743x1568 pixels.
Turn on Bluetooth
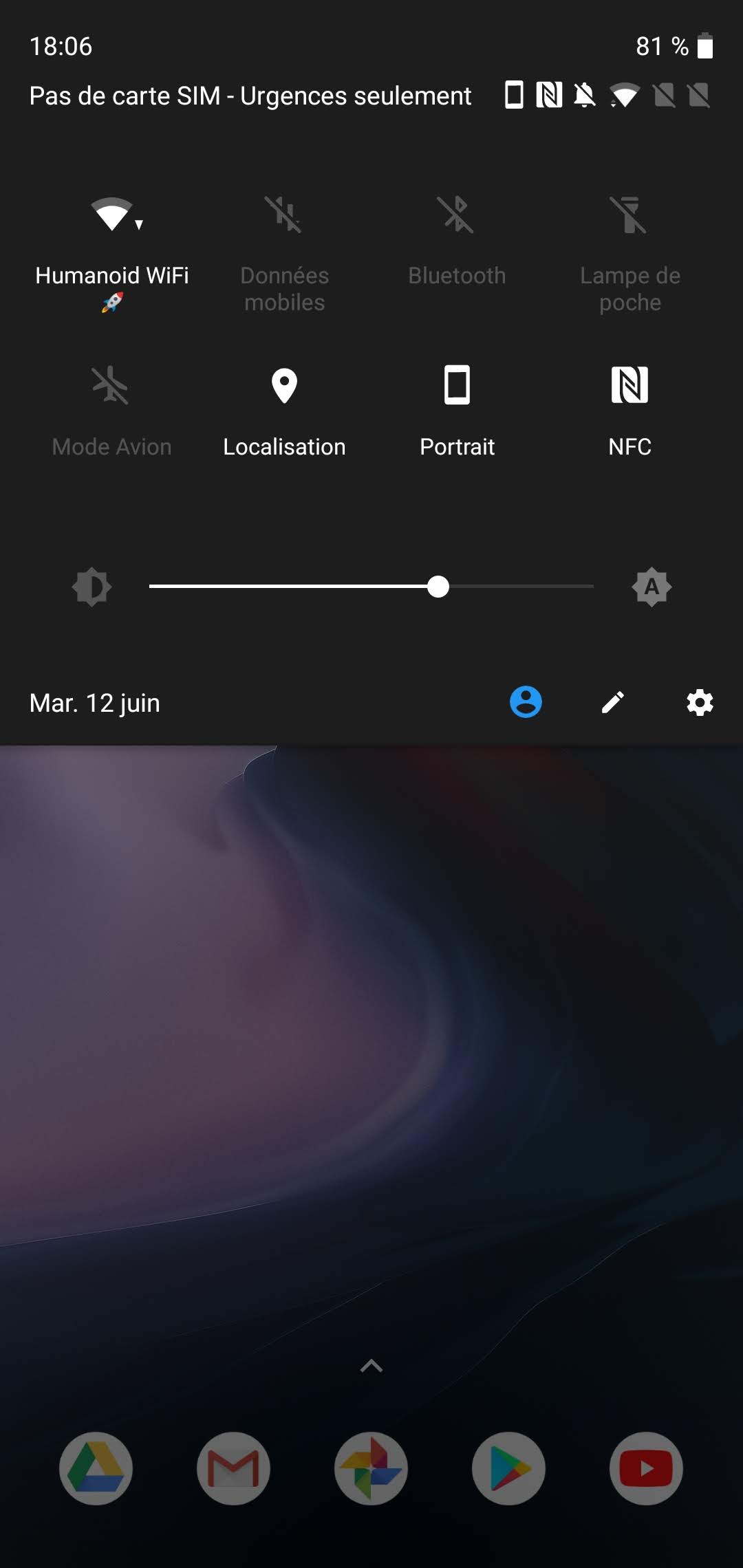(457, 215)
